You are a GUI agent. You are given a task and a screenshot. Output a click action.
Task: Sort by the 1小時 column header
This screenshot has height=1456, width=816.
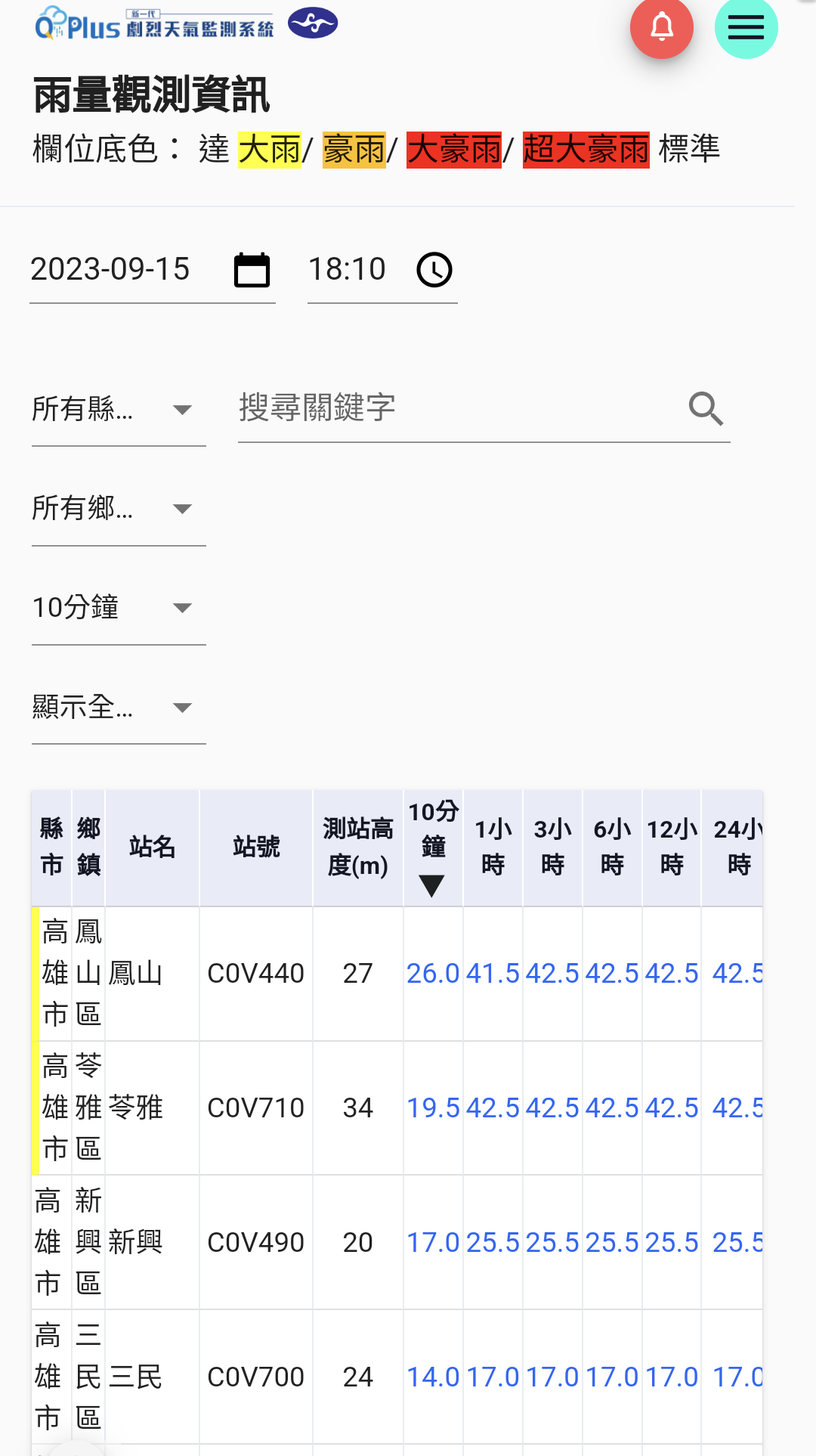(x=493, y=847)
